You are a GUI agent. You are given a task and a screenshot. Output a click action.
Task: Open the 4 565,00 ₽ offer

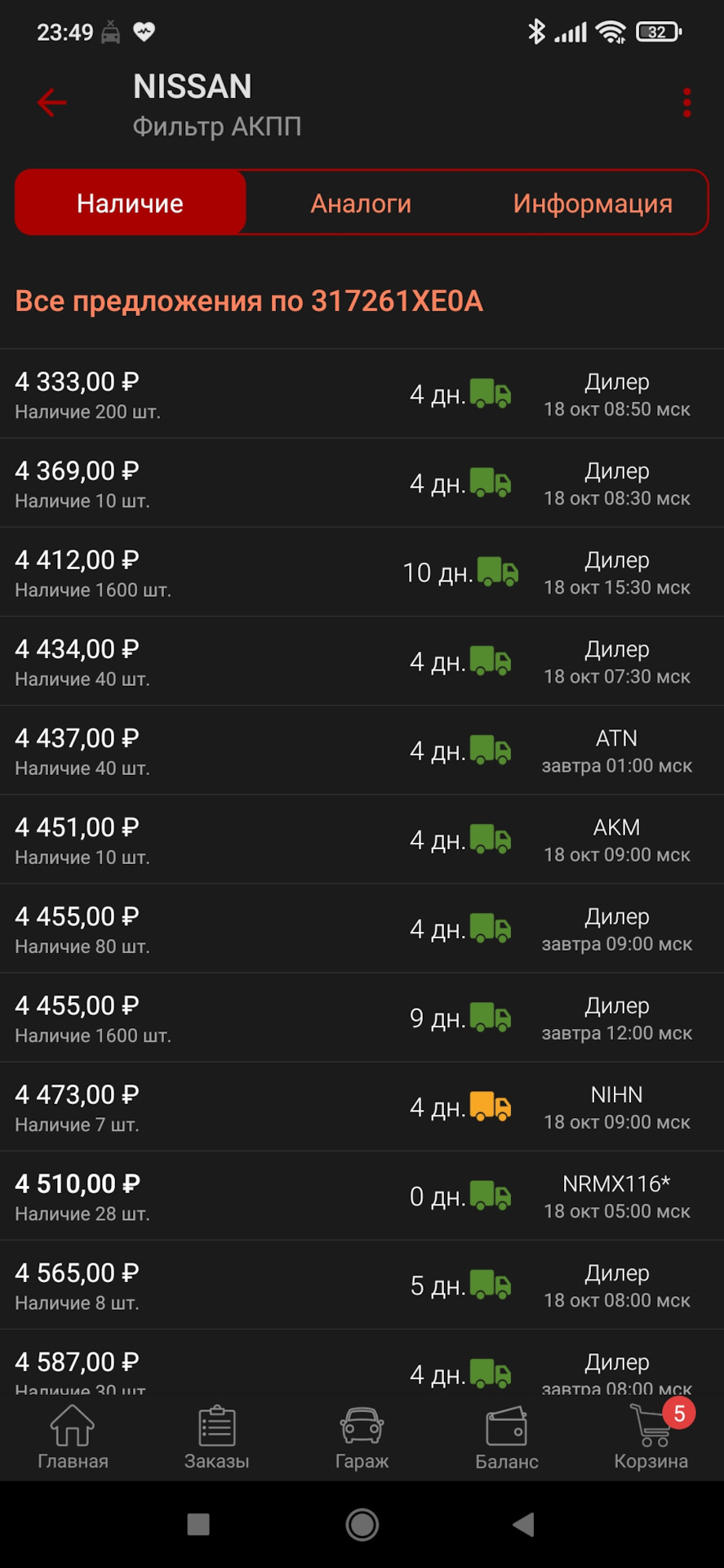tap(362, 1285)
